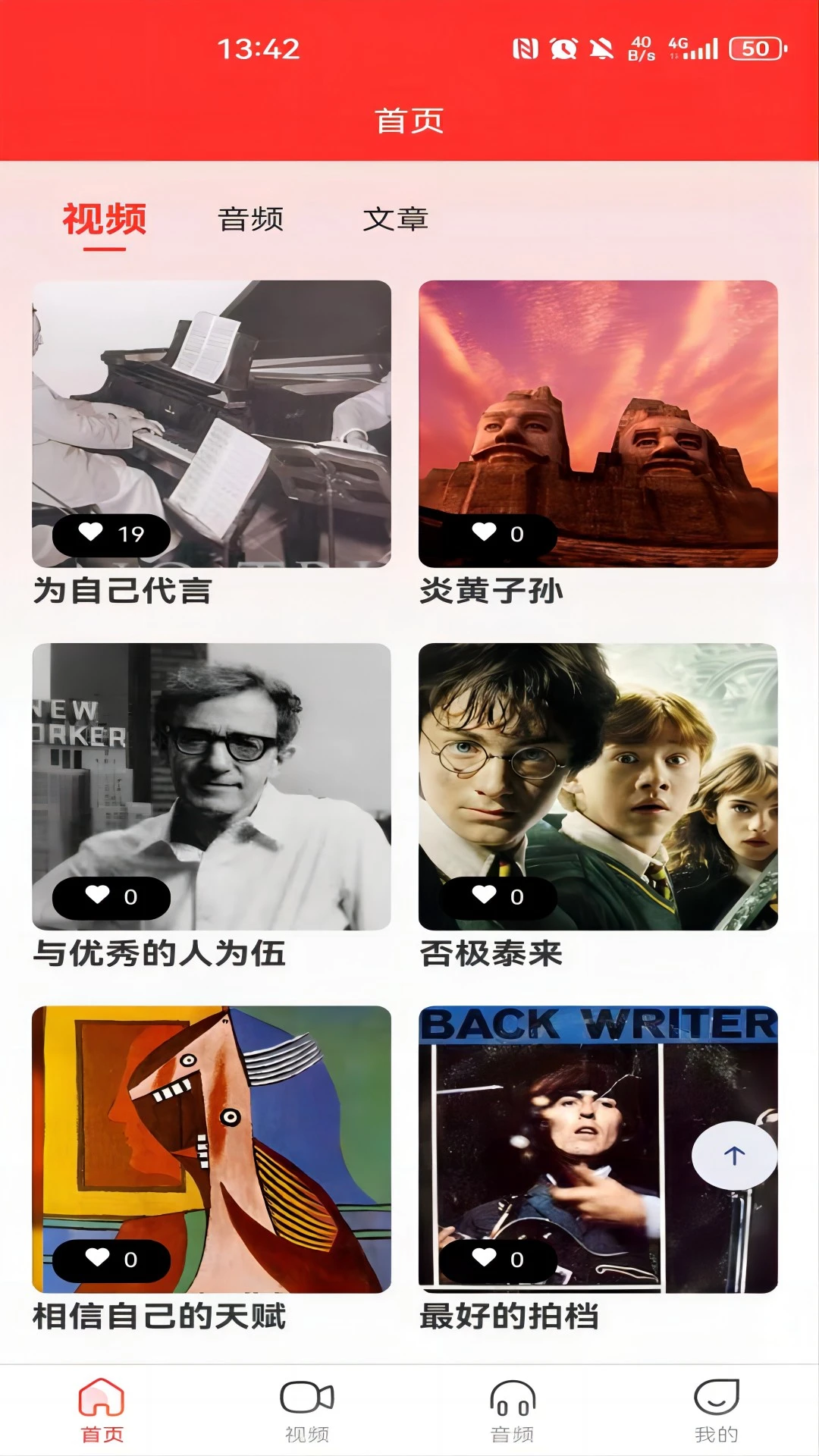This screenshot has width=819, height=1456.
Task: Switch to the 我的 profile tab
Action: (x=717, y=1410)
